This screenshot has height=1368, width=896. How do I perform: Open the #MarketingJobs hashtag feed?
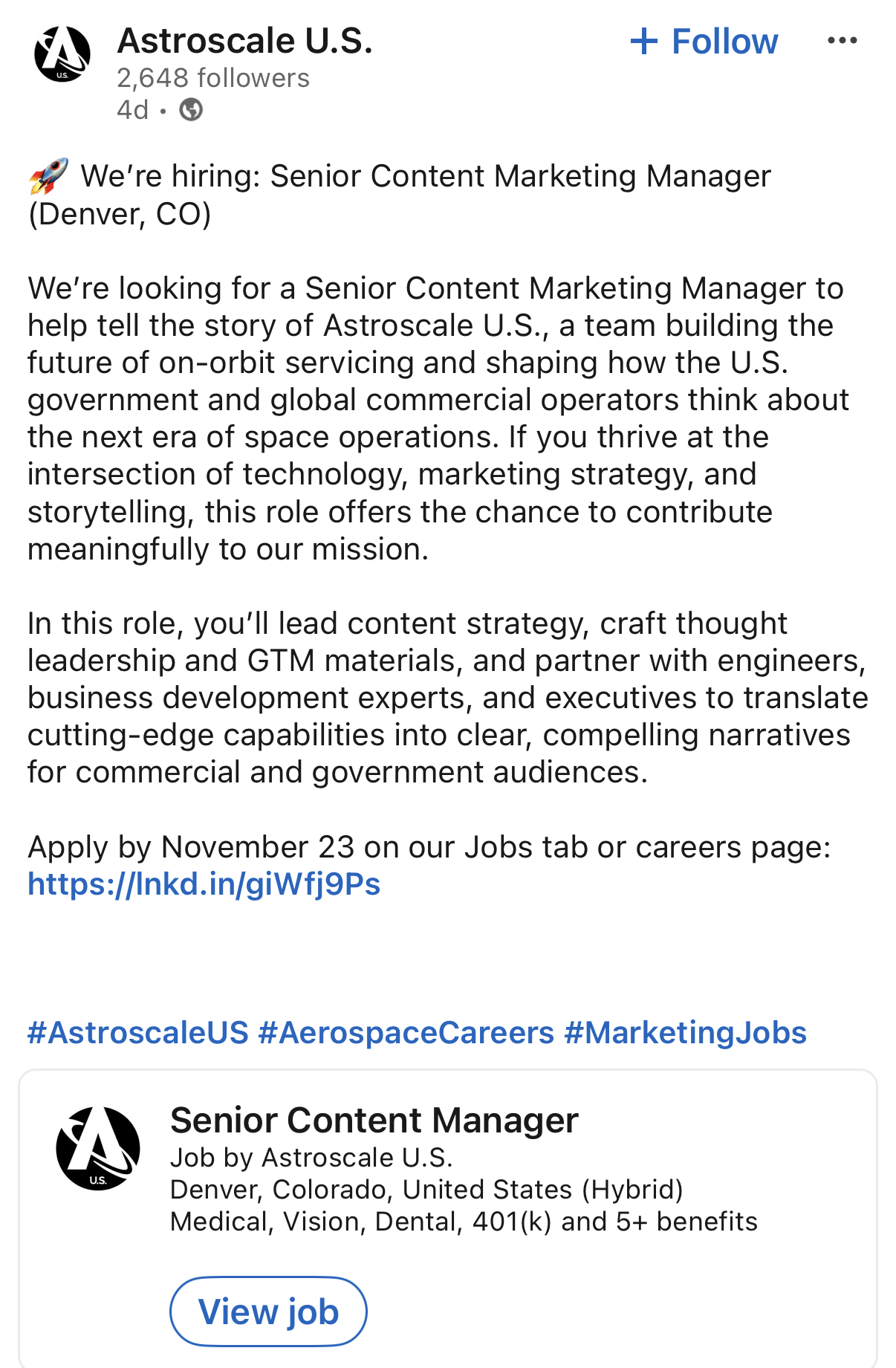(684, 1032)
